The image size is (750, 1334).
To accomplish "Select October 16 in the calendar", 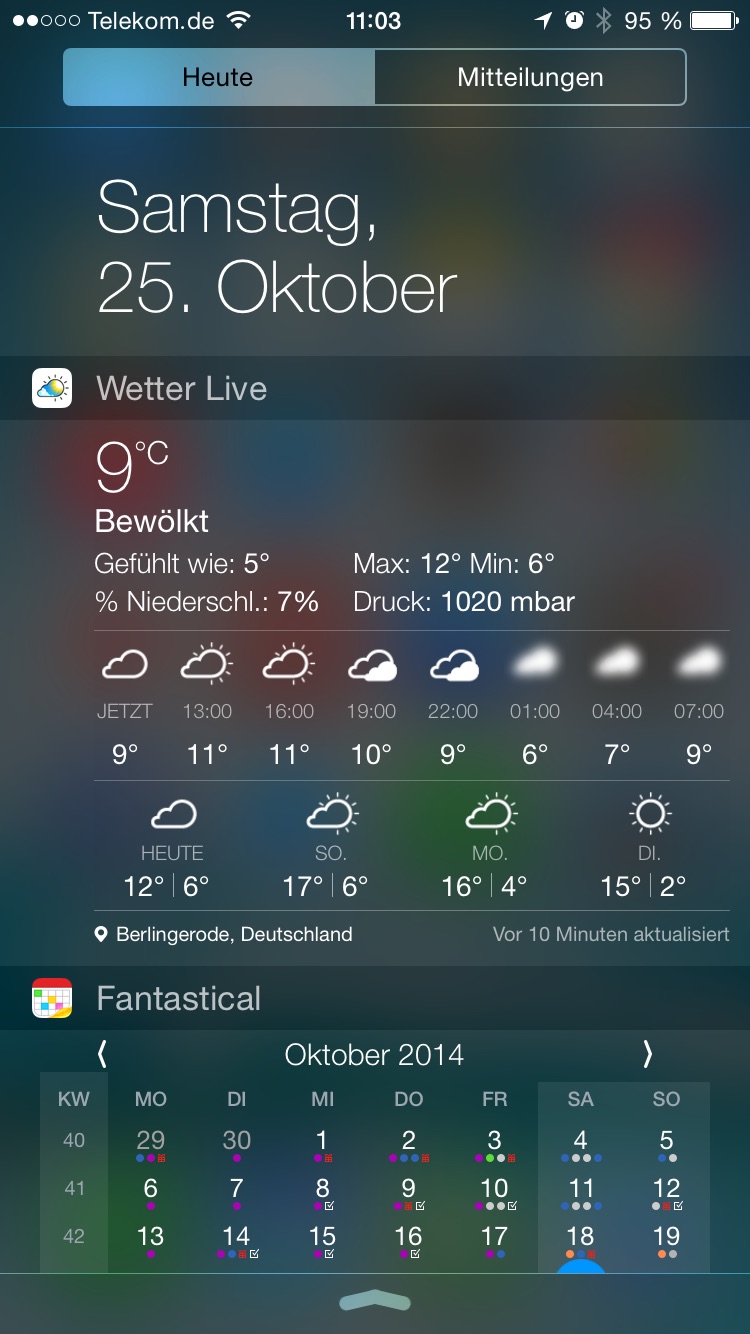I will (408, 1240).
